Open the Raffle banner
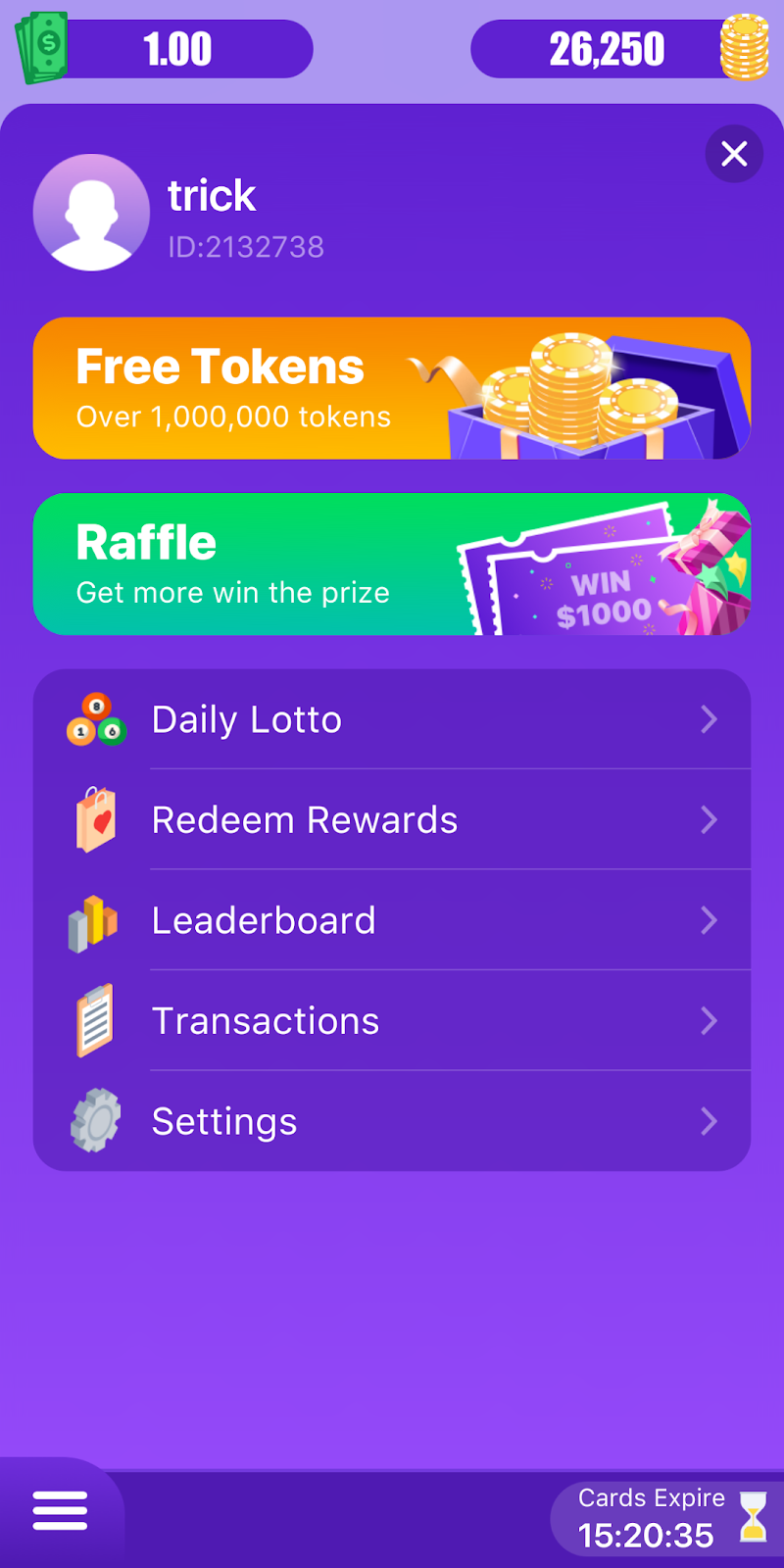Screen dimensions: 784x1568 point(392,564)
